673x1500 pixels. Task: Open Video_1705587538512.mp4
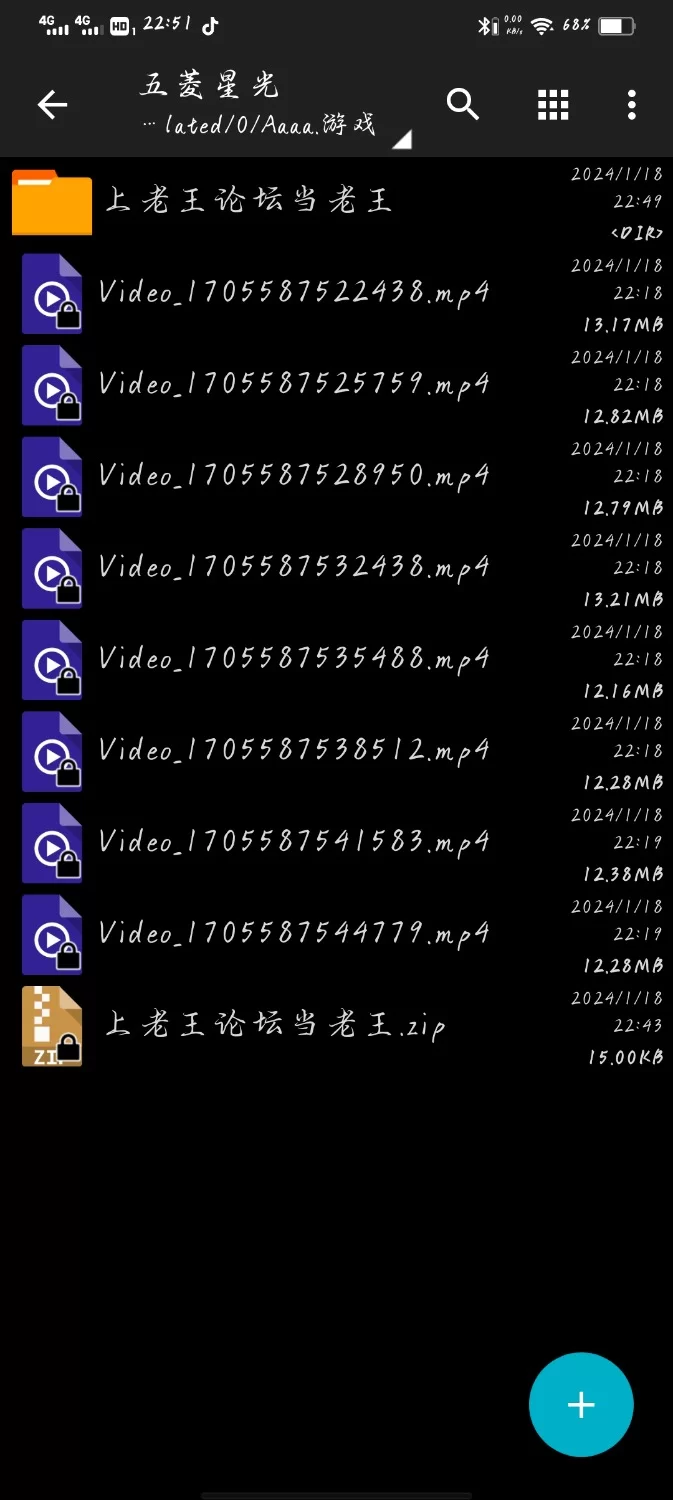pyautogui.click(x=293, y=751)
